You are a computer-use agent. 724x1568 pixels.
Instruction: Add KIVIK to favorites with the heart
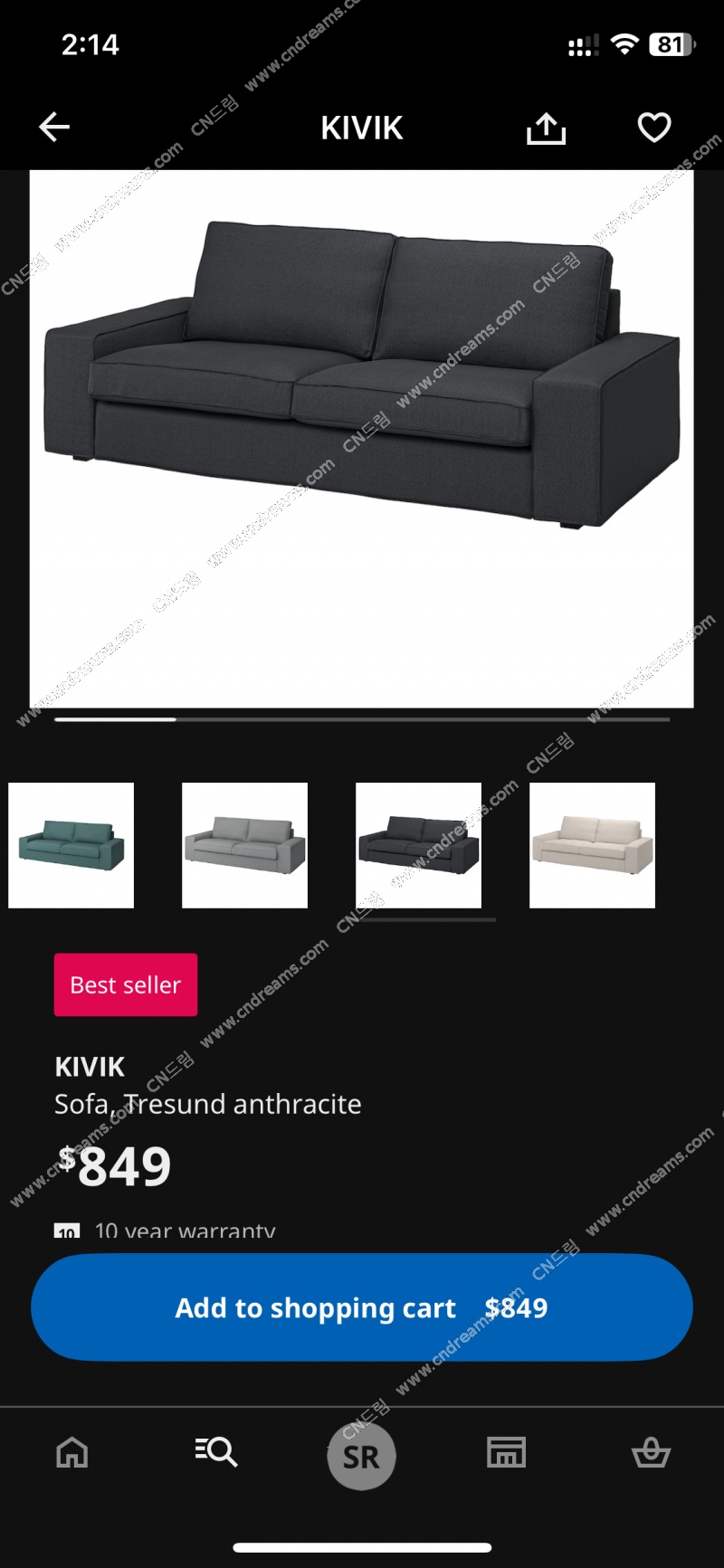653,128
